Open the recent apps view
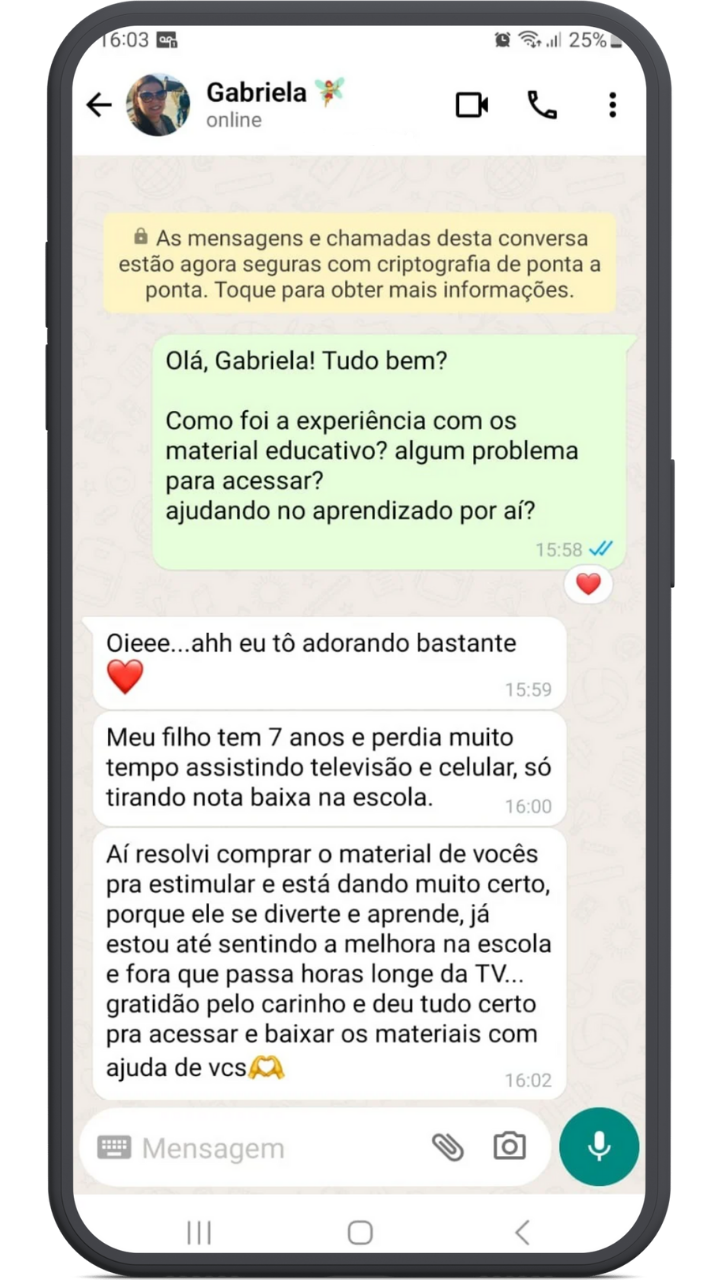 coord(199,1233)
